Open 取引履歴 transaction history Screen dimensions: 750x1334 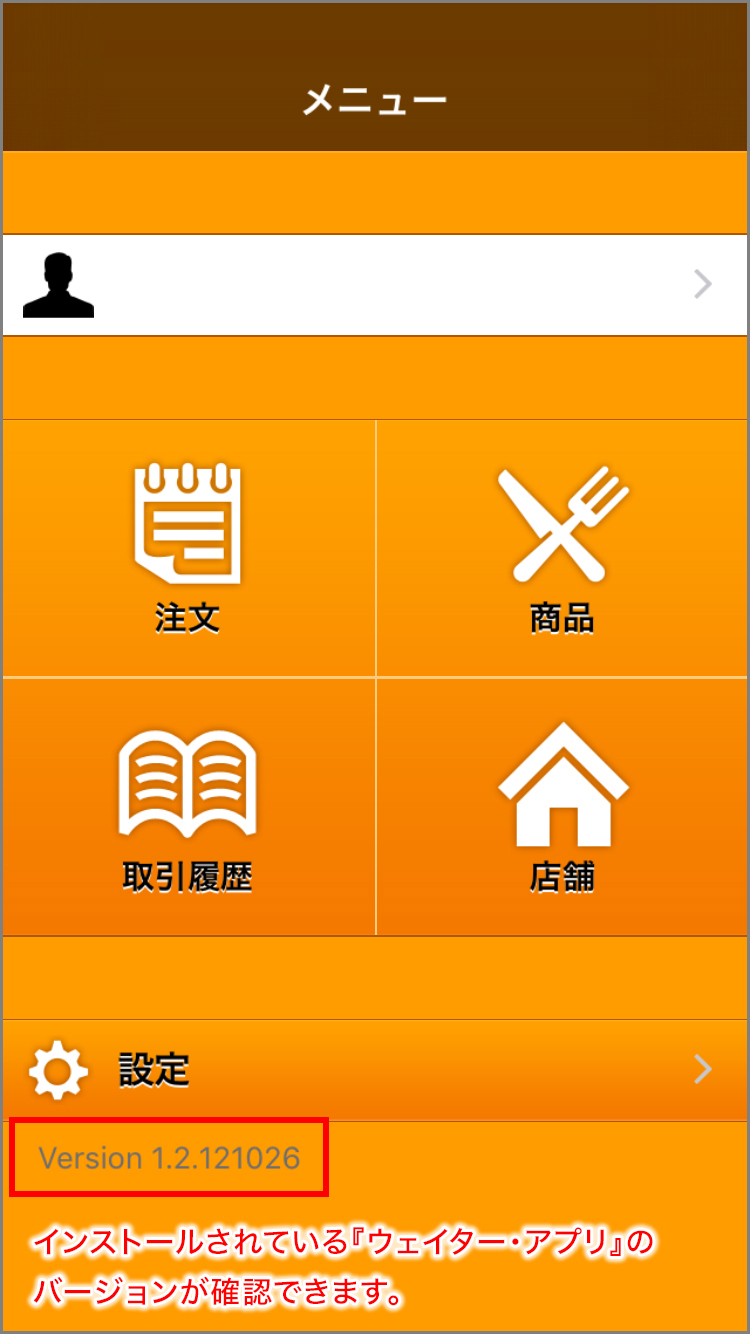click(189, 807)
